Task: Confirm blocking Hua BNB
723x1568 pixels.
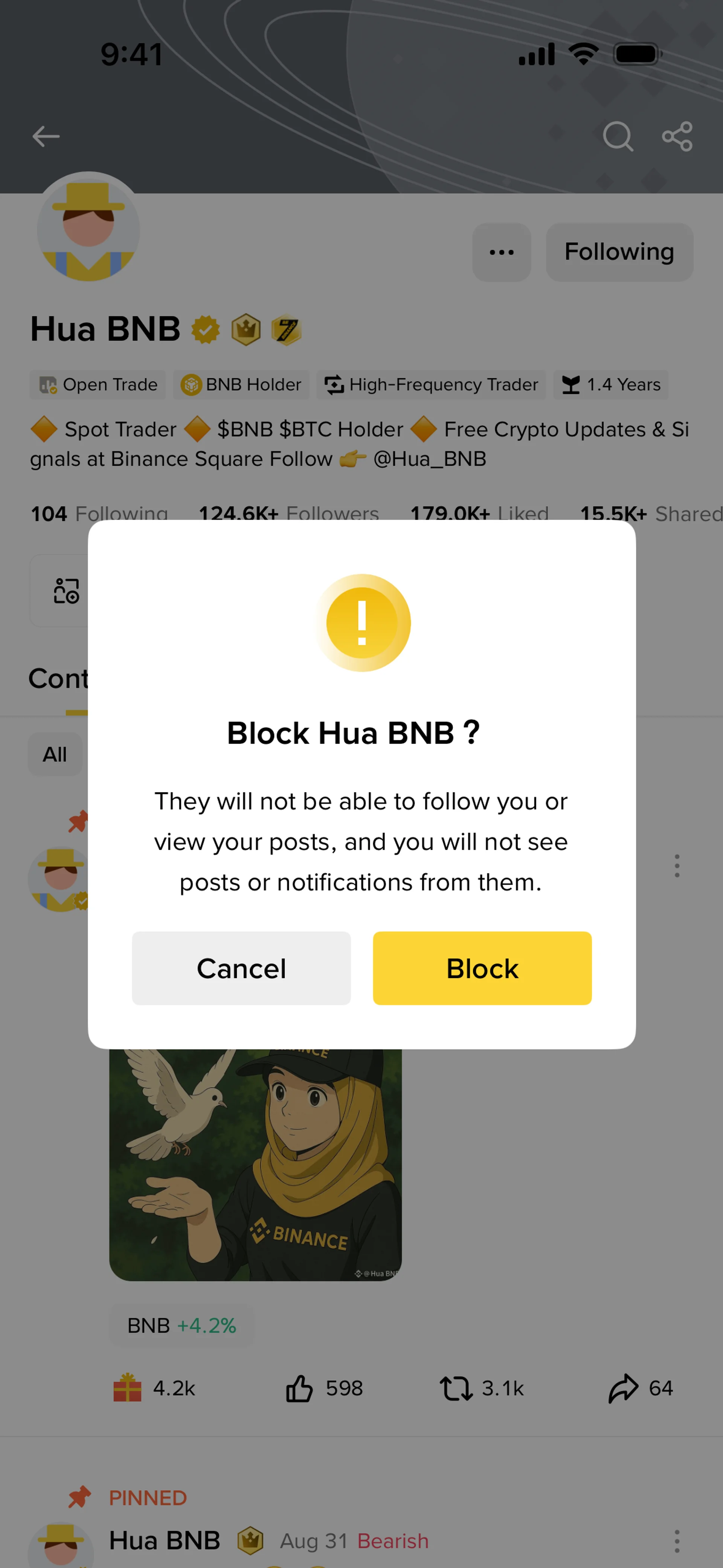Action: (x=482, y=968)
